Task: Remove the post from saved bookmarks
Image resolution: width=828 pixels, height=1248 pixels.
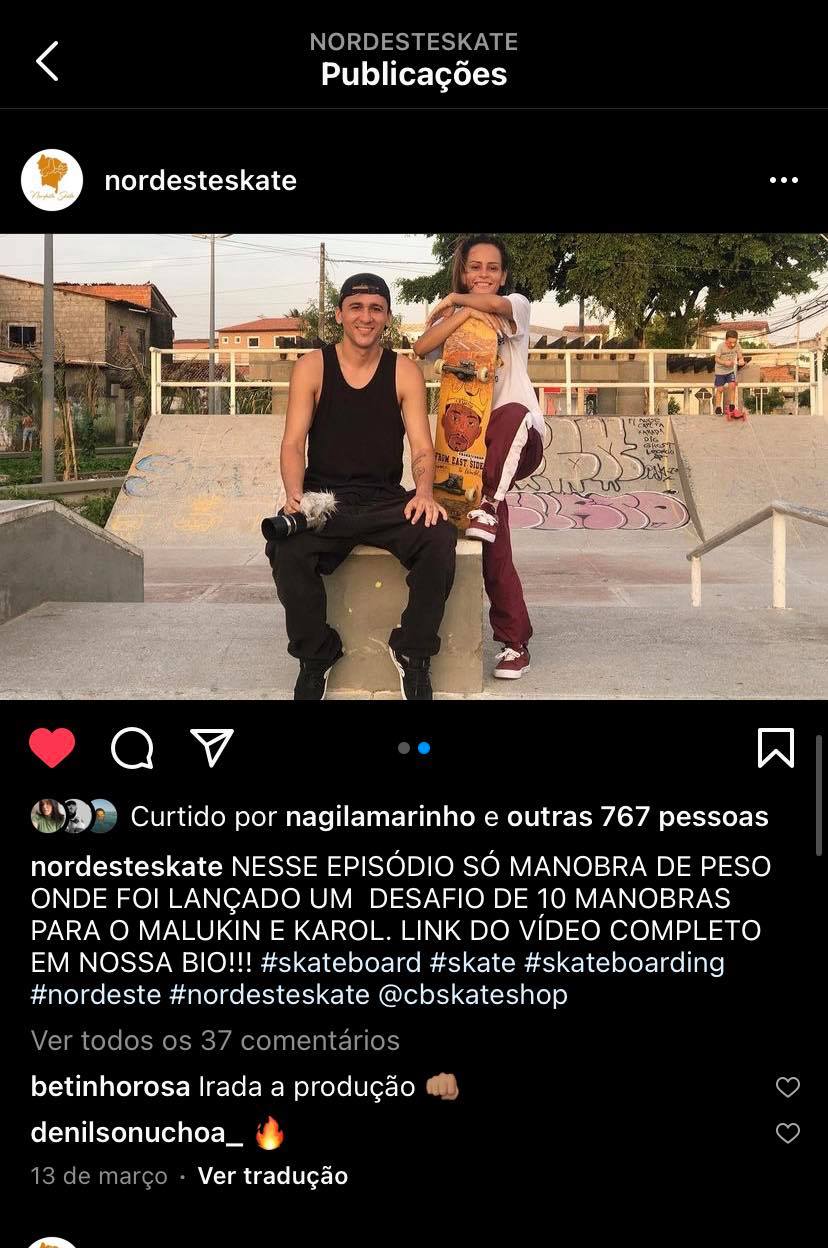Action: (x=775, y=747)
